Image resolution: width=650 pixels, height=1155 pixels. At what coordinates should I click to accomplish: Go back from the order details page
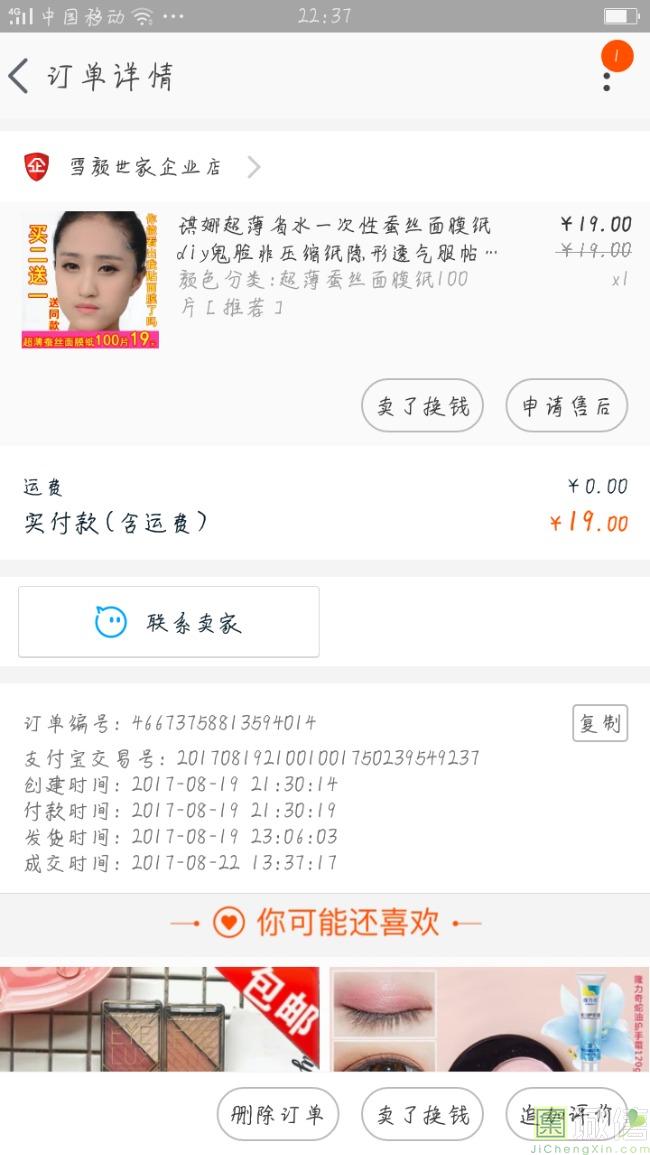(x=20, y=77)
